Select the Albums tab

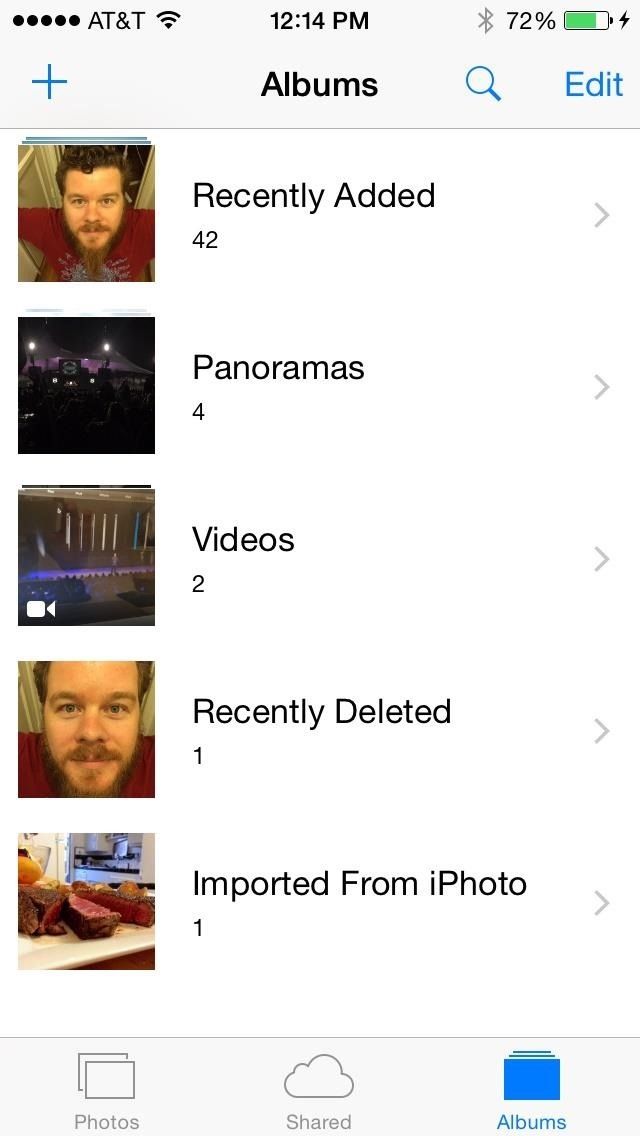point(531,1090)
